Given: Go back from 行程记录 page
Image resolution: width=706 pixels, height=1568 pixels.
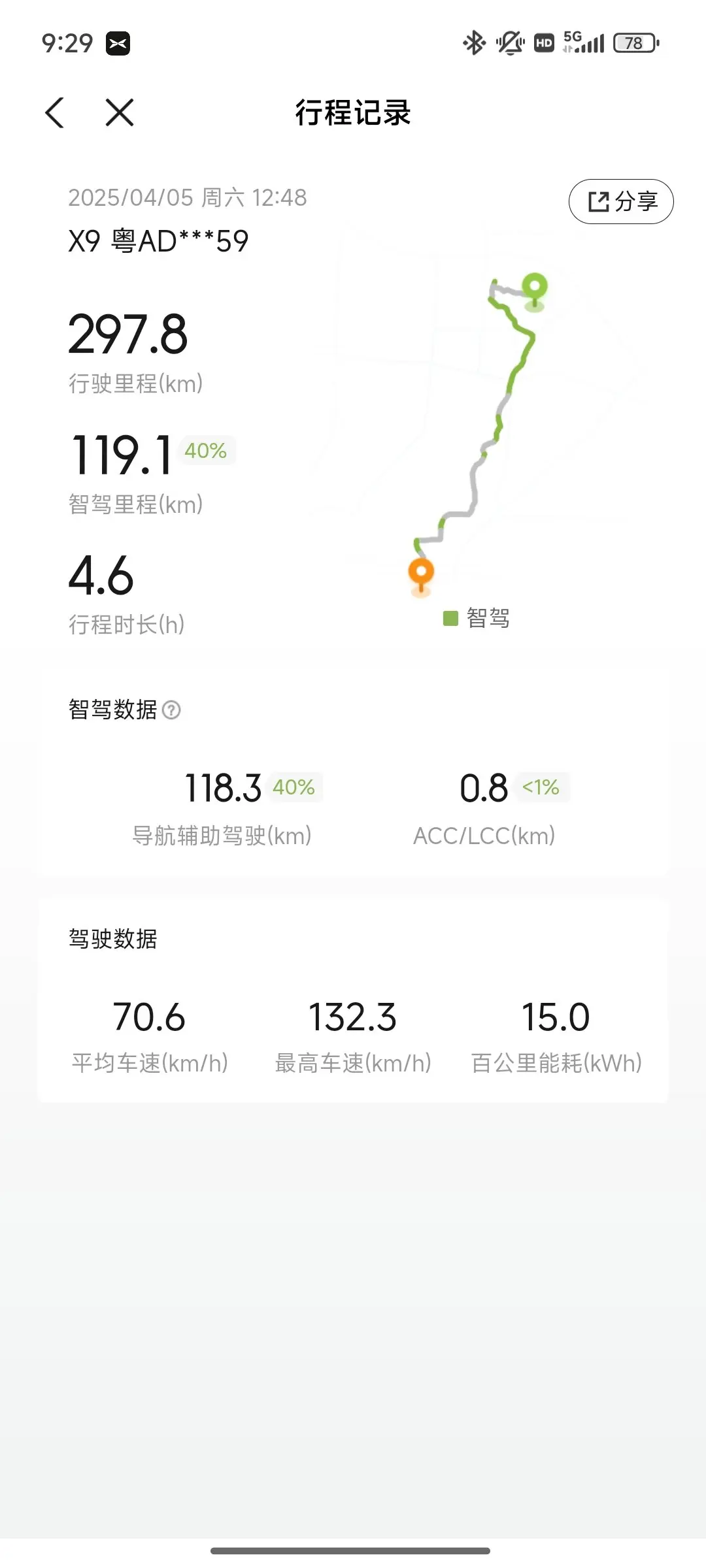Looking at the screenshot, I should 55,112.
